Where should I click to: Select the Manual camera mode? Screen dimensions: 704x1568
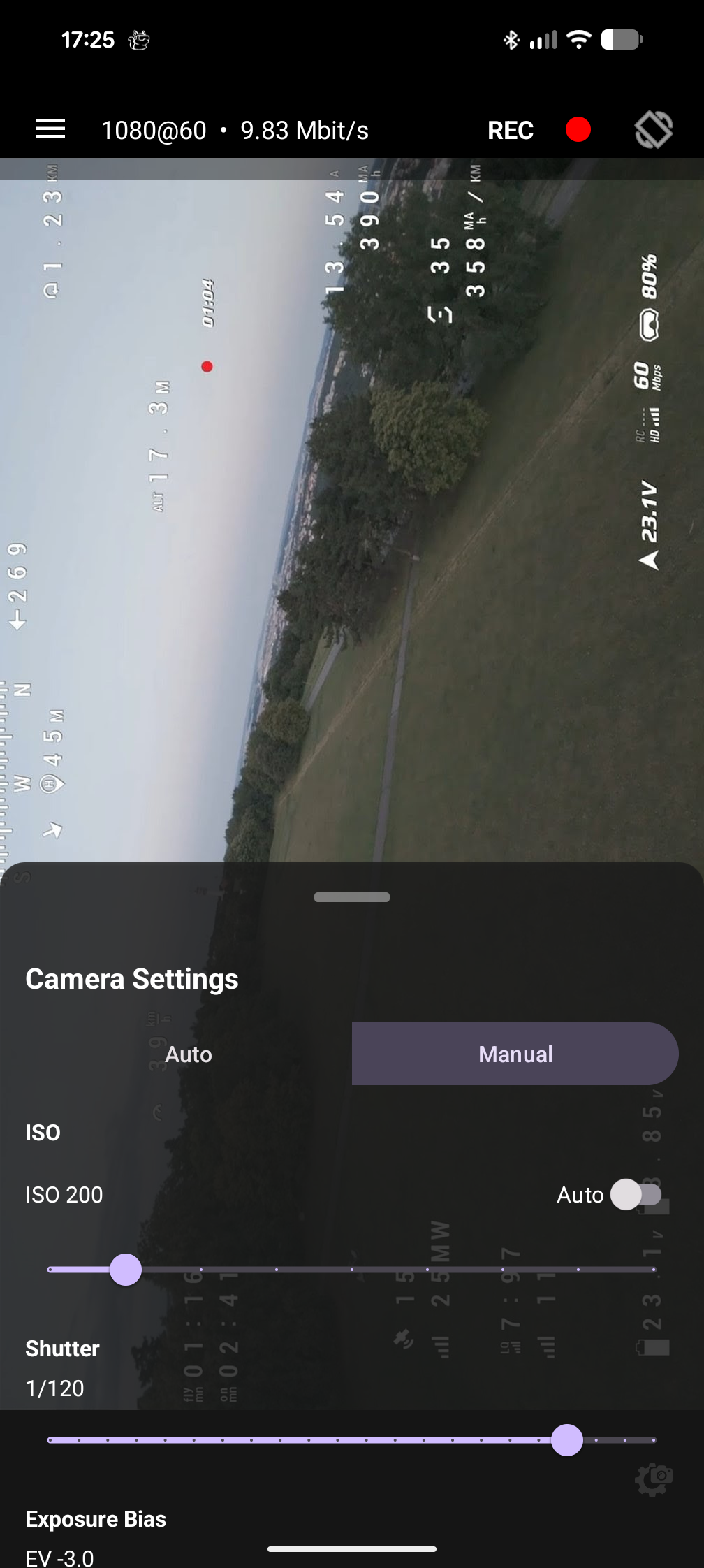coord(515,1054)
